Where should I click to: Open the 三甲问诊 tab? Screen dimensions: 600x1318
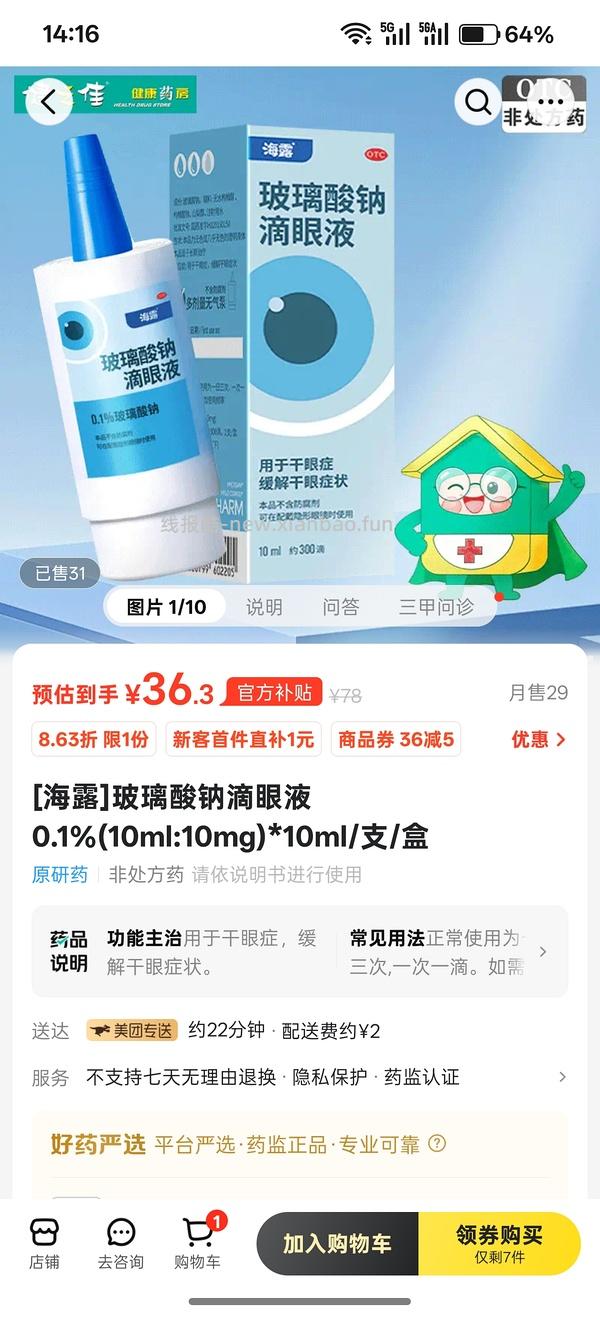(436, 607)
